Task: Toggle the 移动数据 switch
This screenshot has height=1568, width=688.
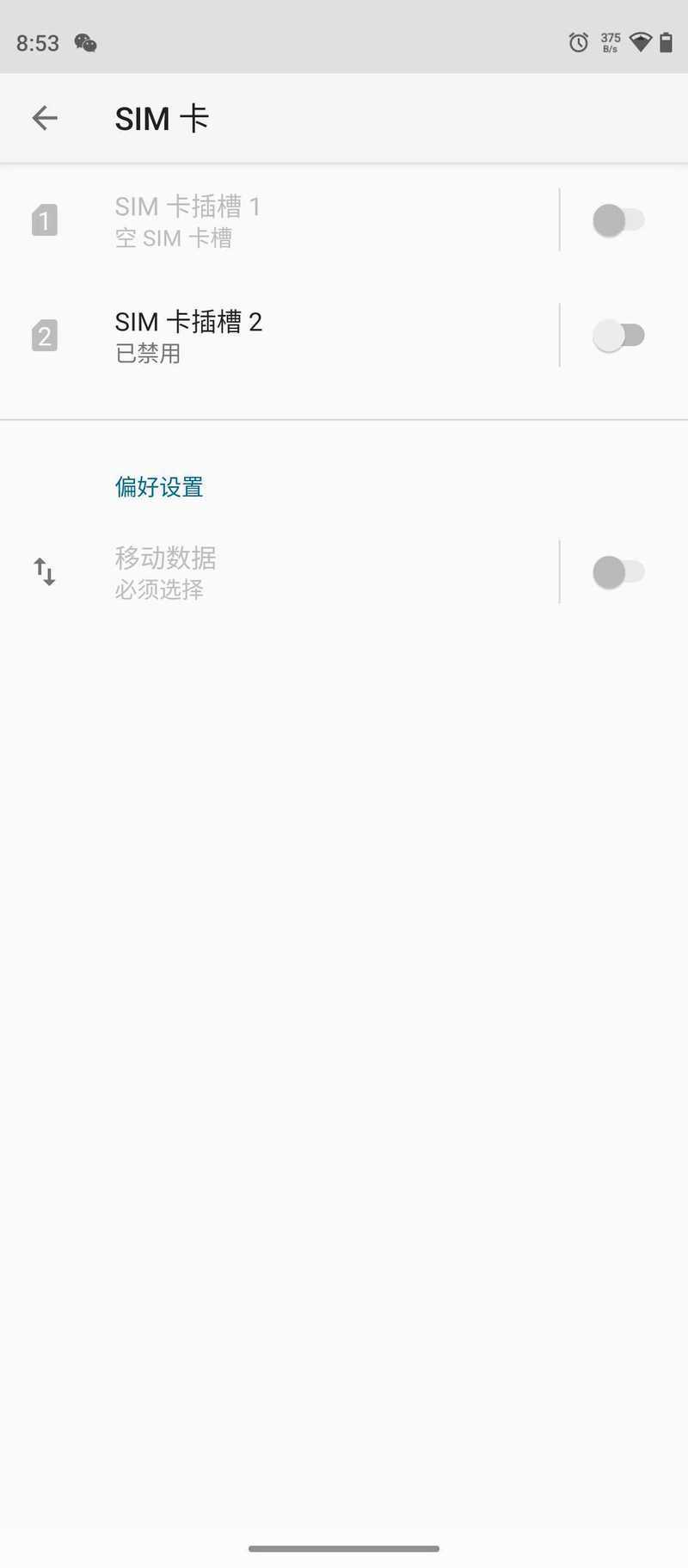Action: coord(618,572)
